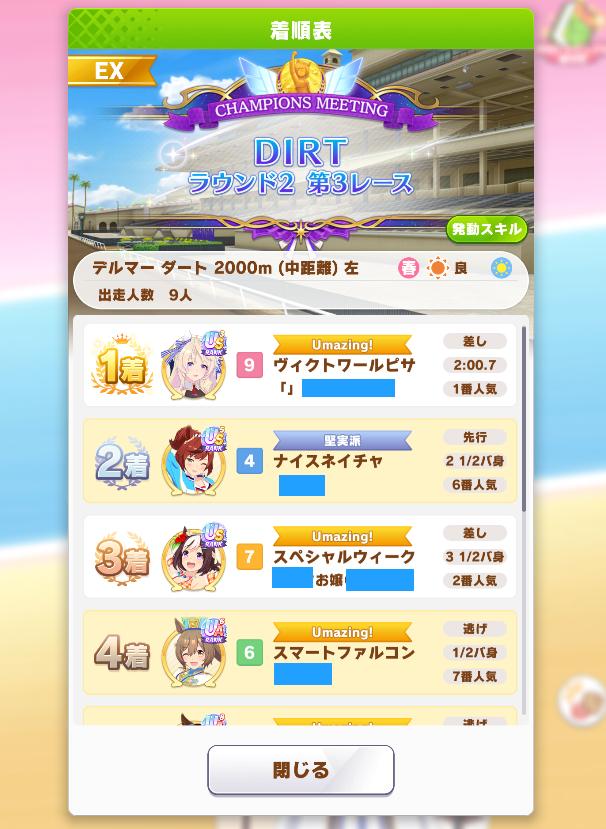Open 1st place ヴィクトワールピサ result row
The width and height of the screenshot is (606, 829).
click(299, 365)
